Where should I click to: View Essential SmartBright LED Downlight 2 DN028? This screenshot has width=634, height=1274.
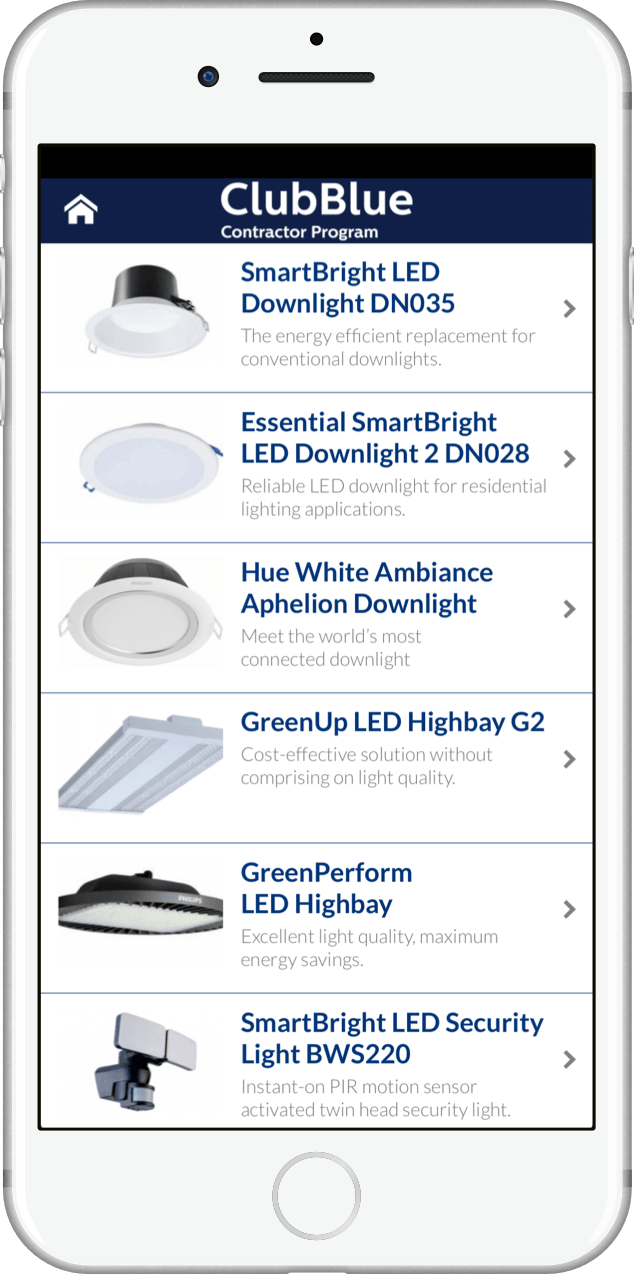point(384,438)
